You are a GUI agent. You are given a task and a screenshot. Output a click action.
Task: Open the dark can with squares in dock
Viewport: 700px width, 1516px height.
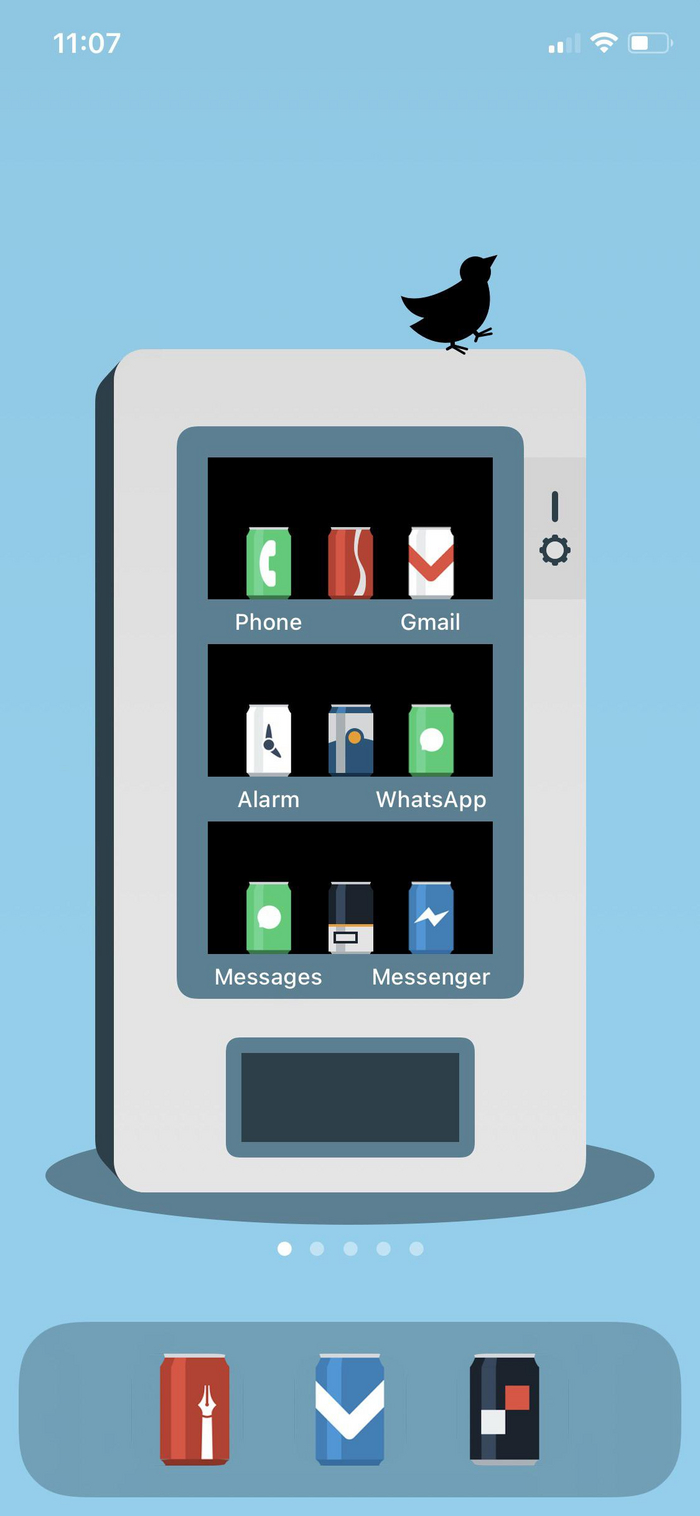point(505,1409)
